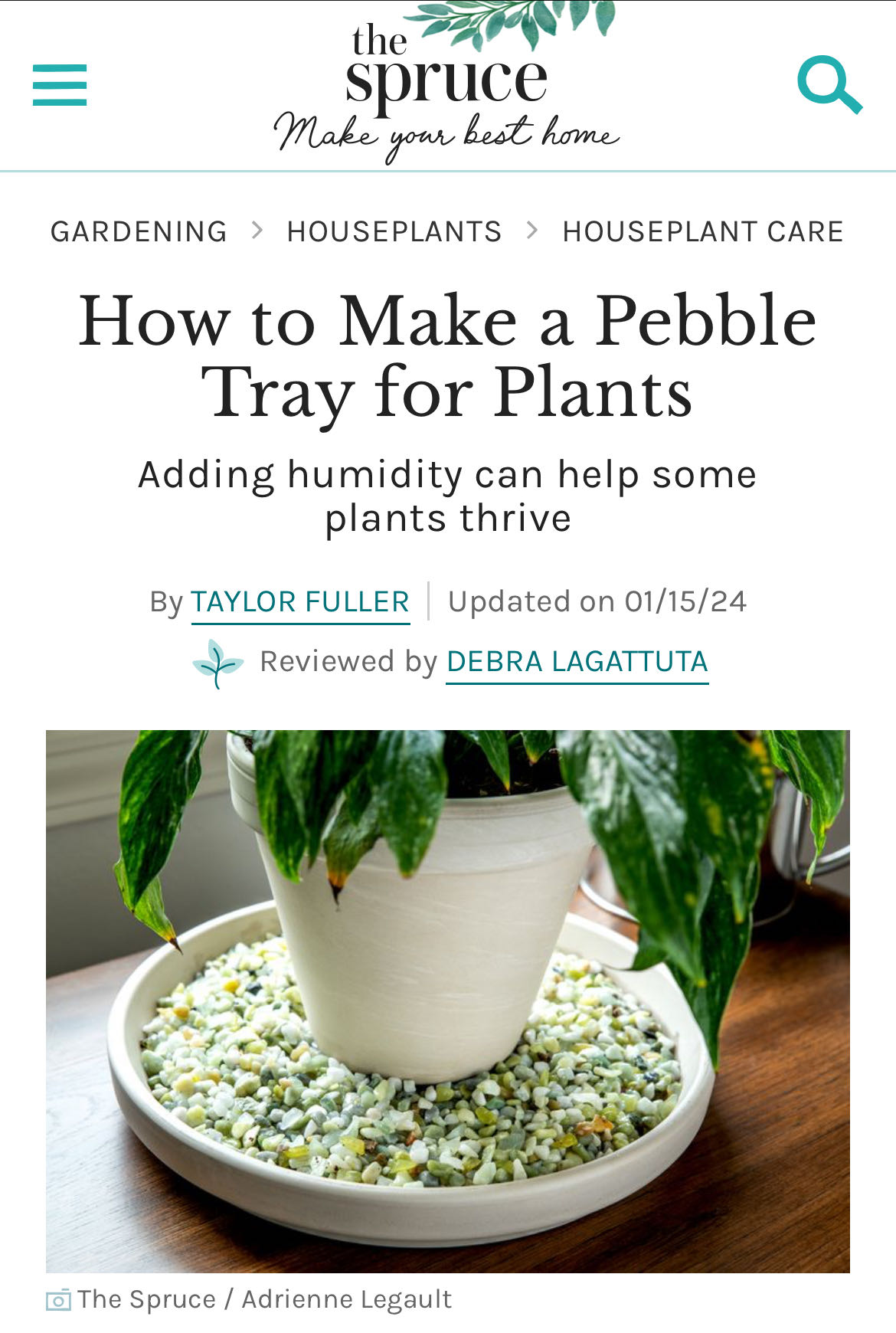The width and height of the screenshot is (896, 1333).
Task: View reviewer Debra LaGattuta's profile
Action: (577, 662)
